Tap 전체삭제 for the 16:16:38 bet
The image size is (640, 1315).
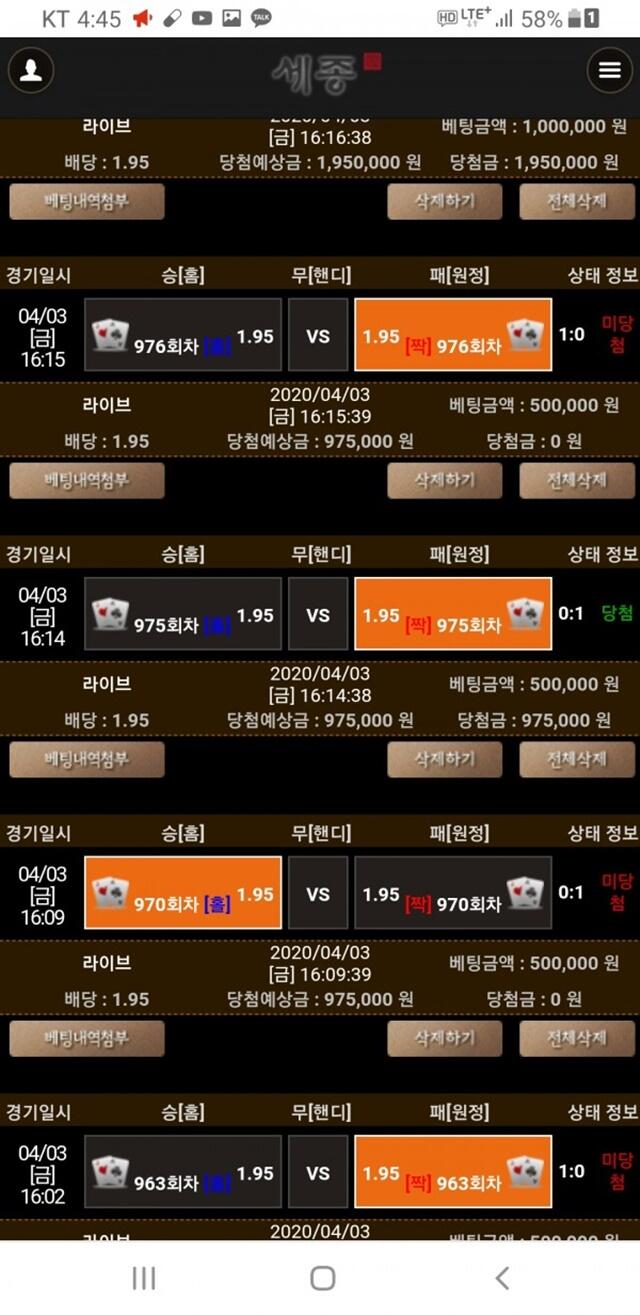click(577, 201)
